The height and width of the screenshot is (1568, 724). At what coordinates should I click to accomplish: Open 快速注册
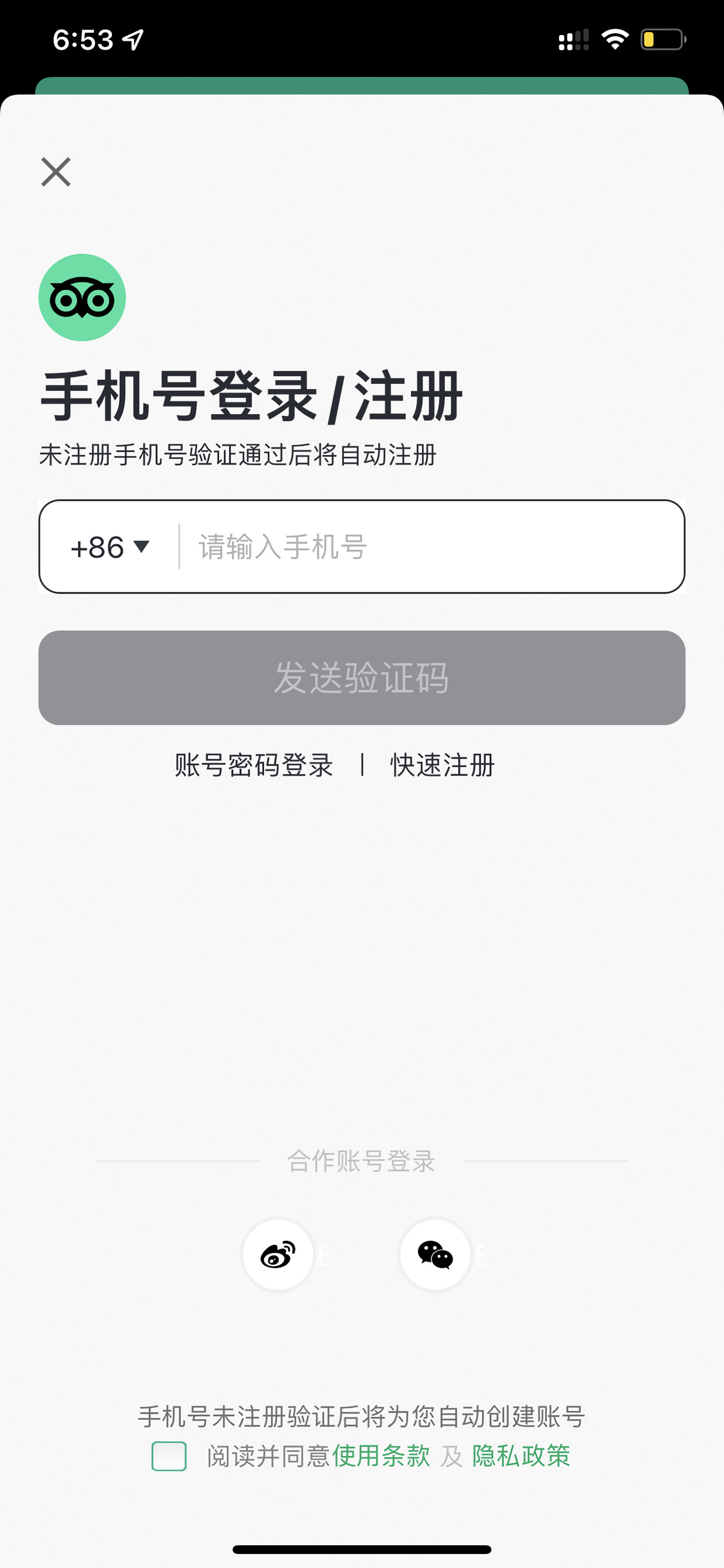tap(443, 765)
